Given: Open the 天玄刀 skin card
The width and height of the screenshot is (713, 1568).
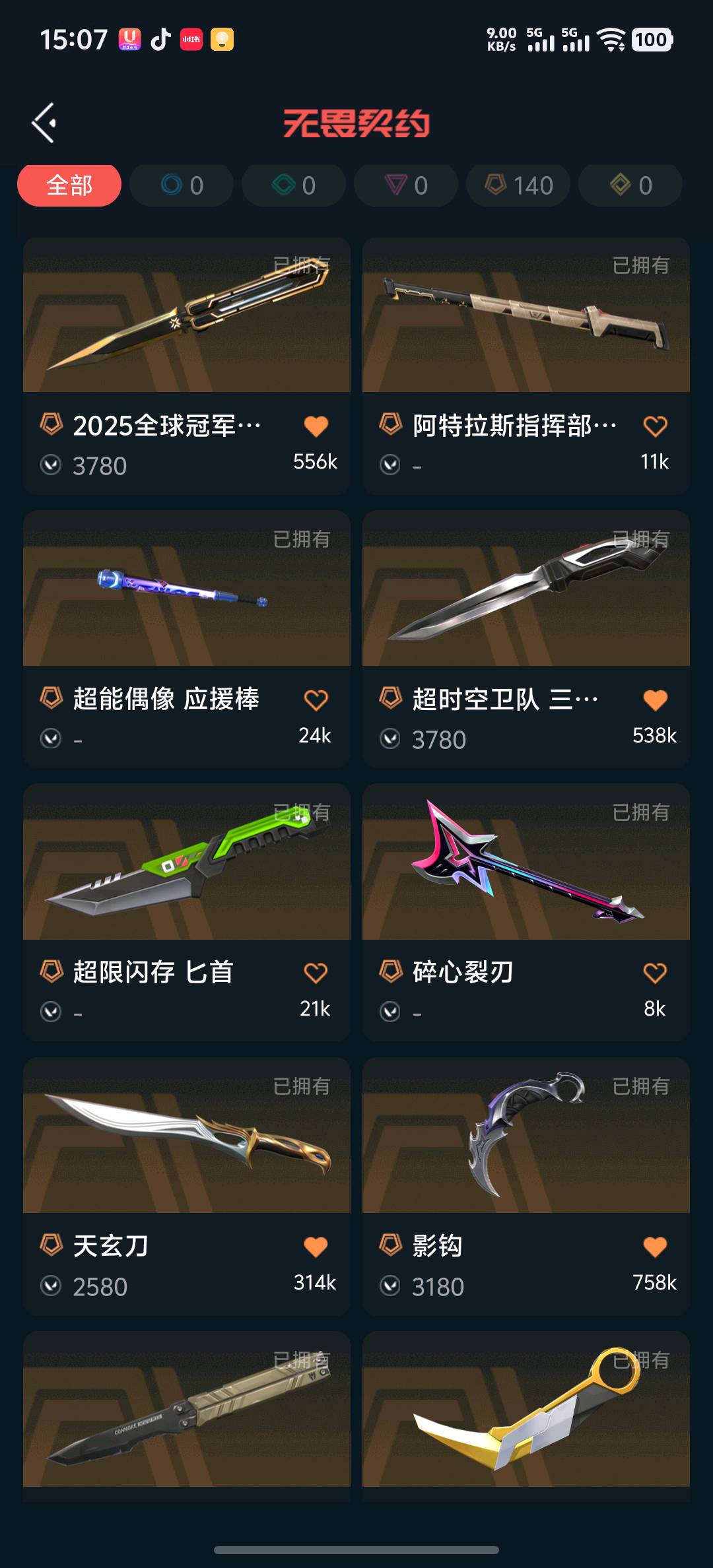Looking at the screenshot, I should 186,1135.
